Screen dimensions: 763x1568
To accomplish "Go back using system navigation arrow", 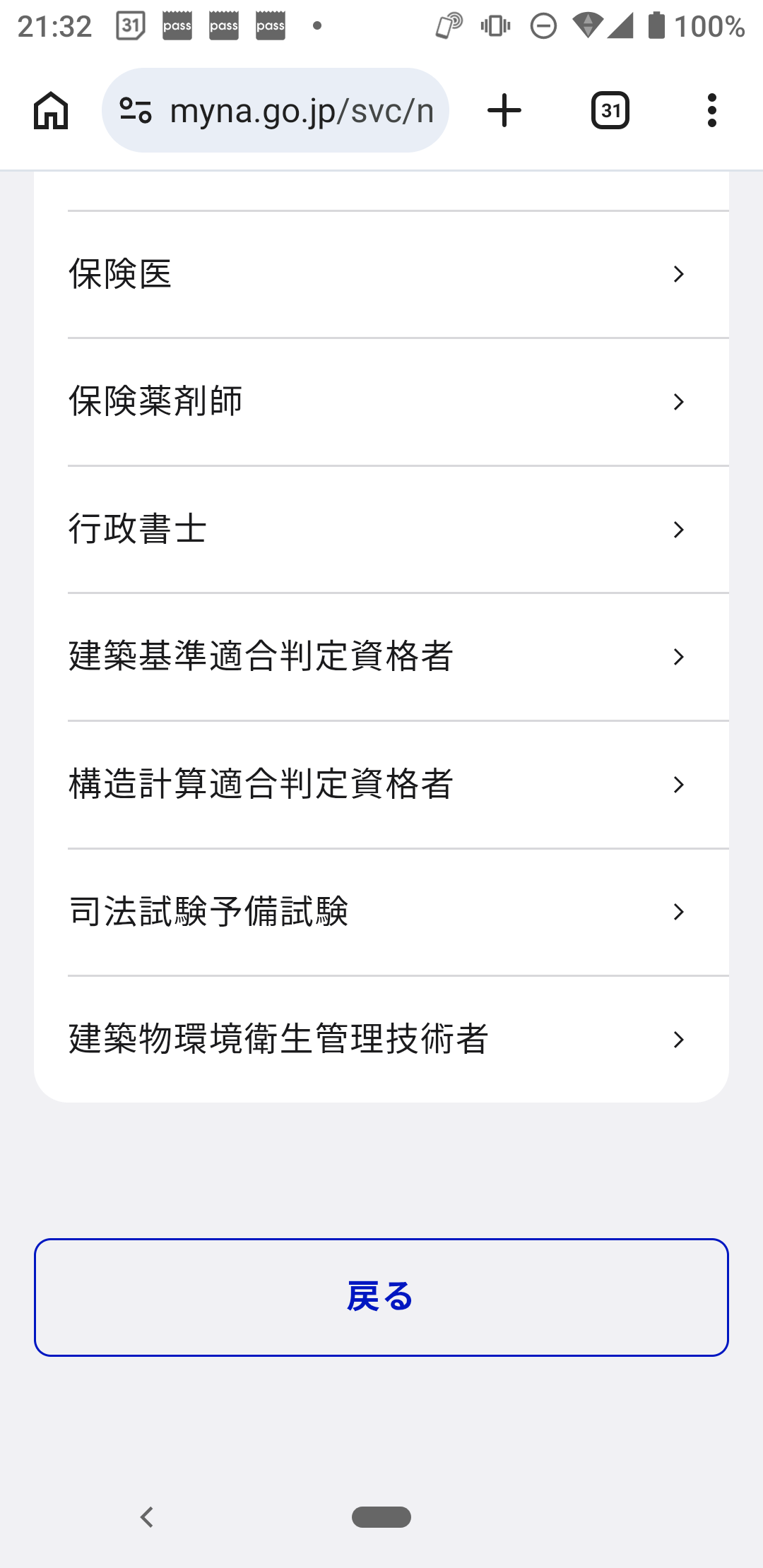I will click(x=147, y=1516).
